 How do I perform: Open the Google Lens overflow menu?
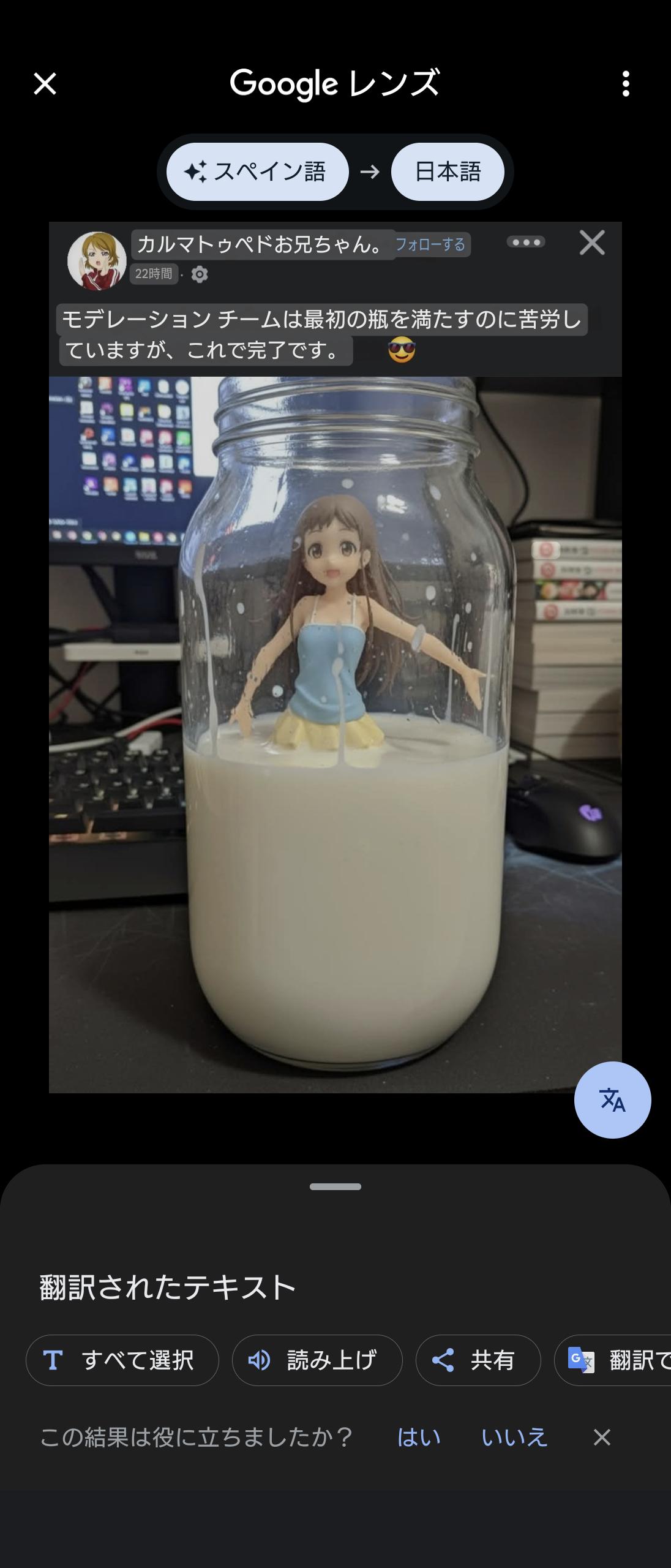pyautogui.click(x=625, y=84)
